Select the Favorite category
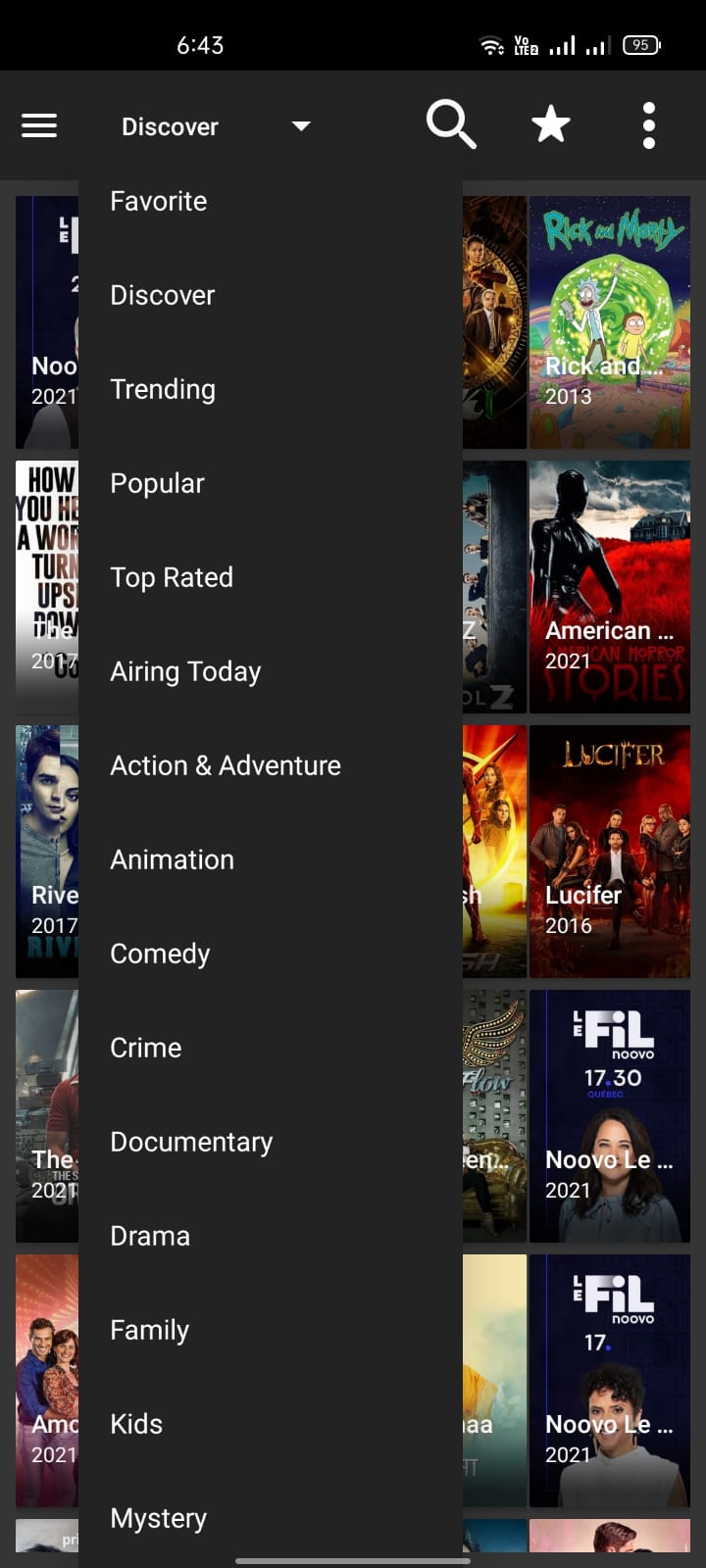Screen dimensions: 706x1568 point(158,201)
